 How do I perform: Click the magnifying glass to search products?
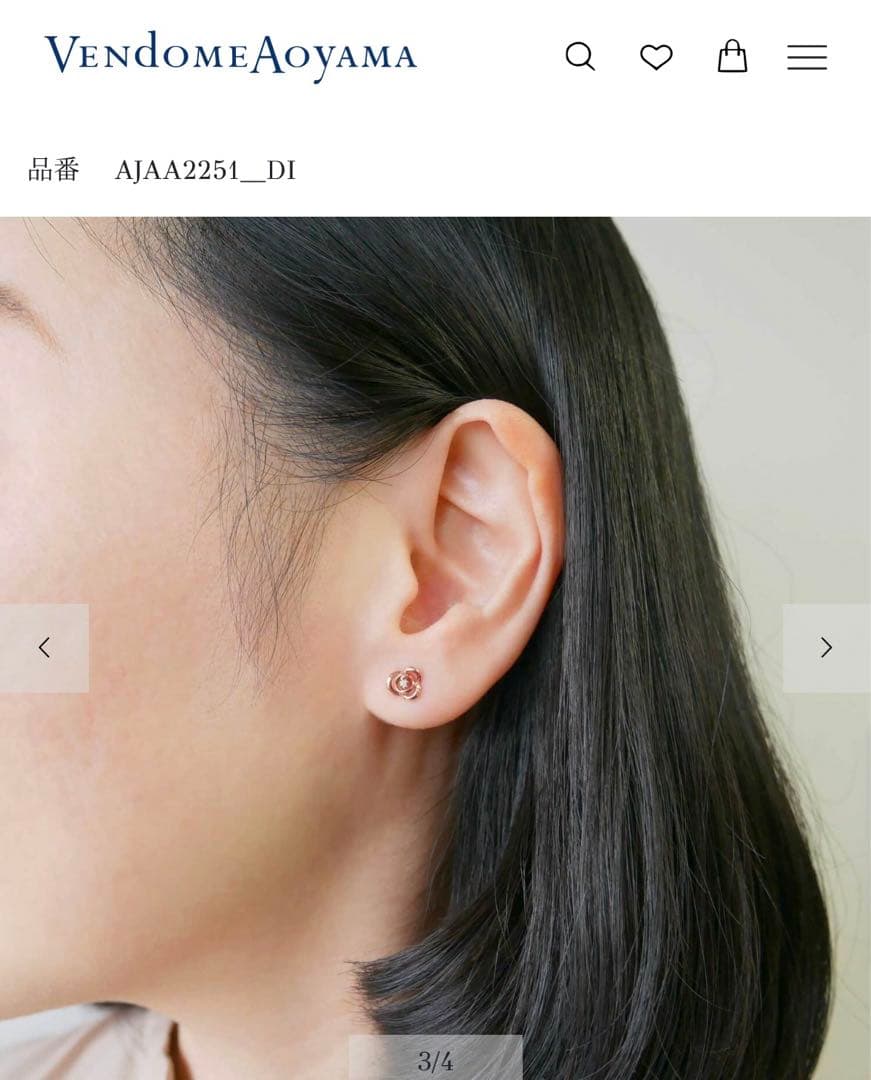click(x=580, y=58)
